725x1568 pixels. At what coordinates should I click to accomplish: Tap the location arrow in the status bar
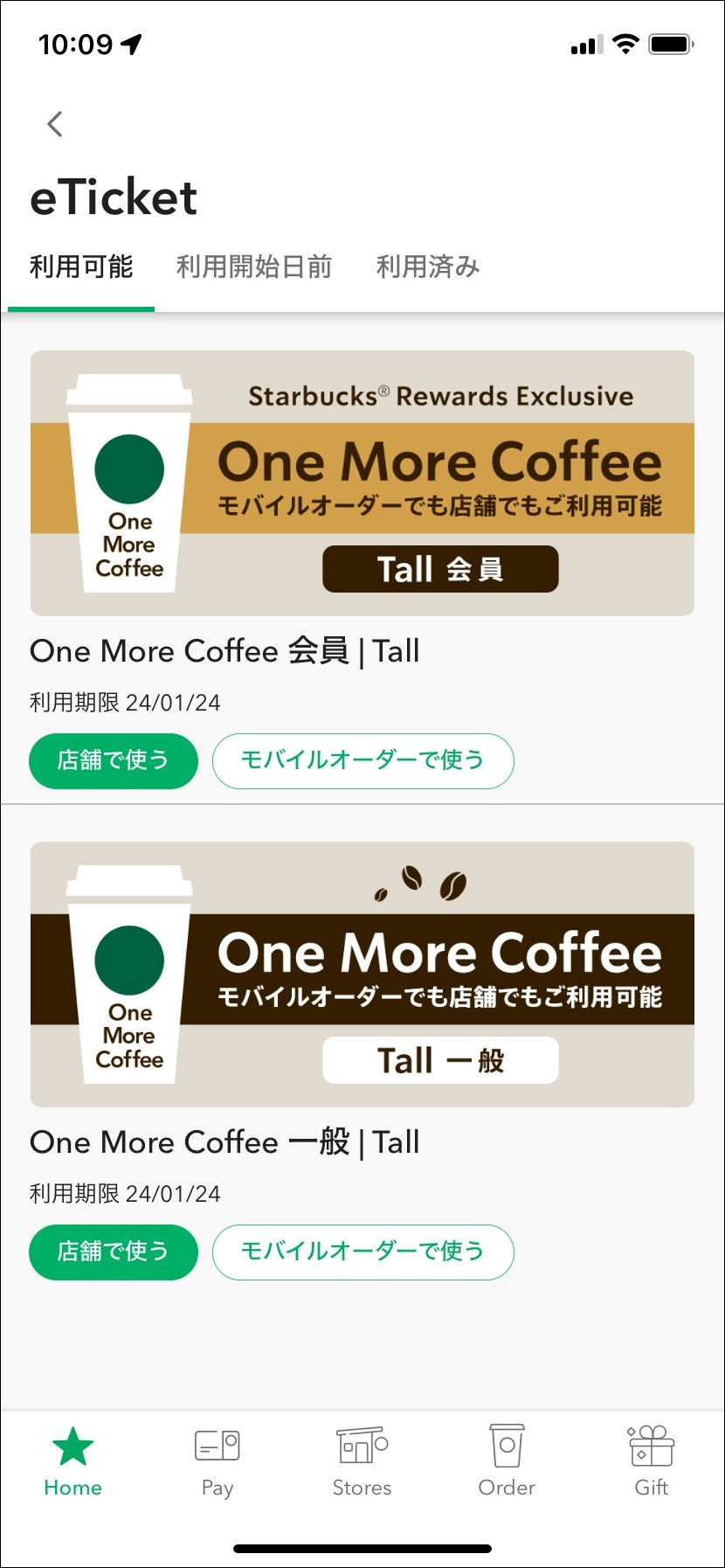point(131,44)
